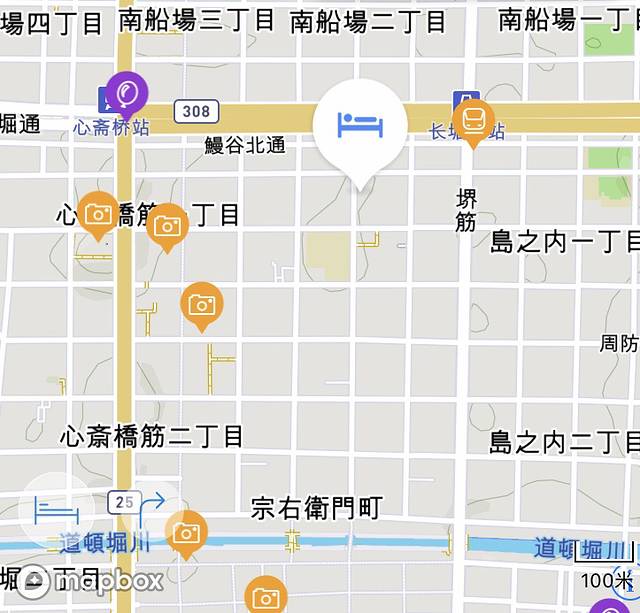Tap camera marker at 心斎橋筋一丁目 left

(x=98, y=213)
